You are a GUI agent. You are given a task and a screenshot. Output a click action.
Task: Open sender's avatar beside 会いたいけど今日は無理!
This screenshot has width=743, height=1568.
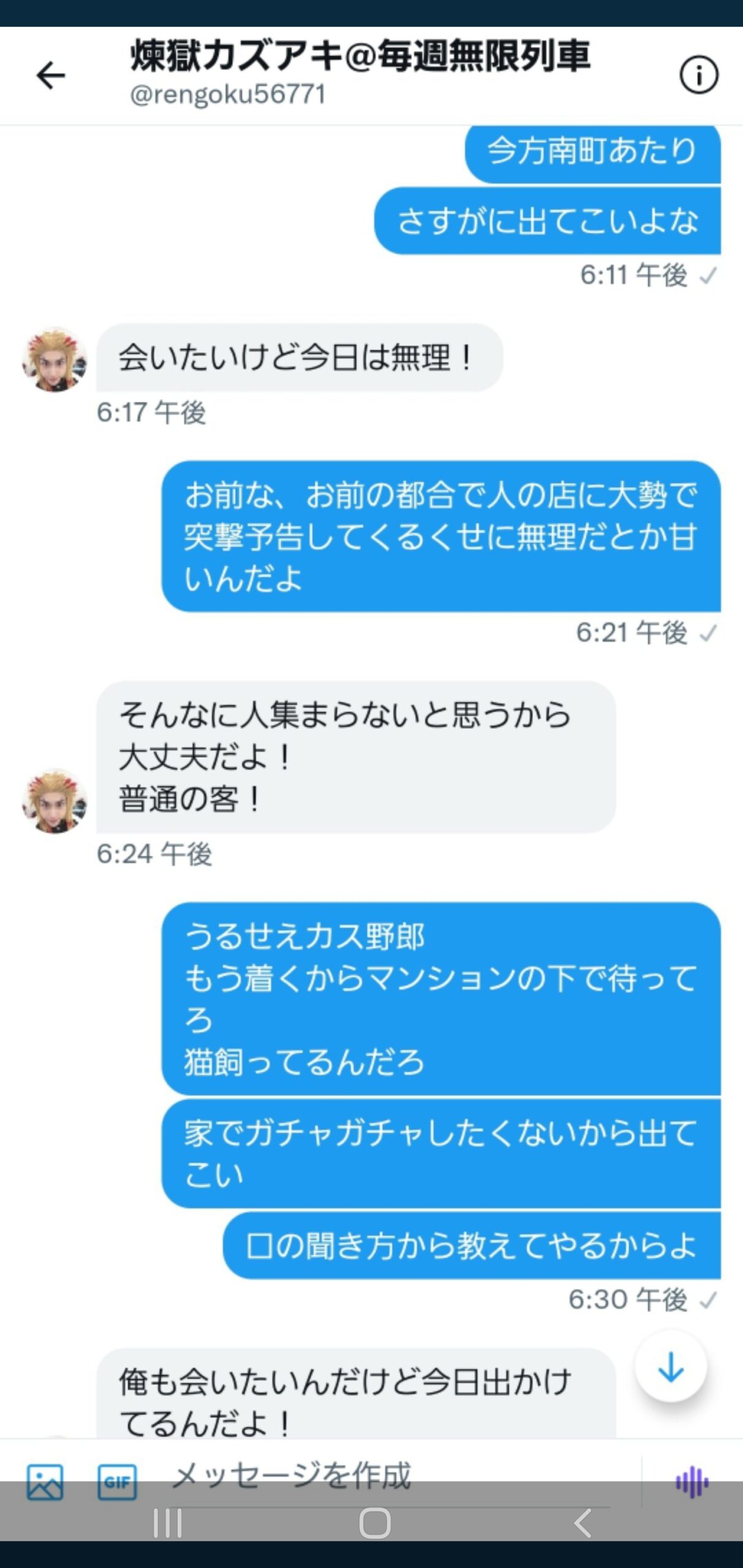pos(55,360)
